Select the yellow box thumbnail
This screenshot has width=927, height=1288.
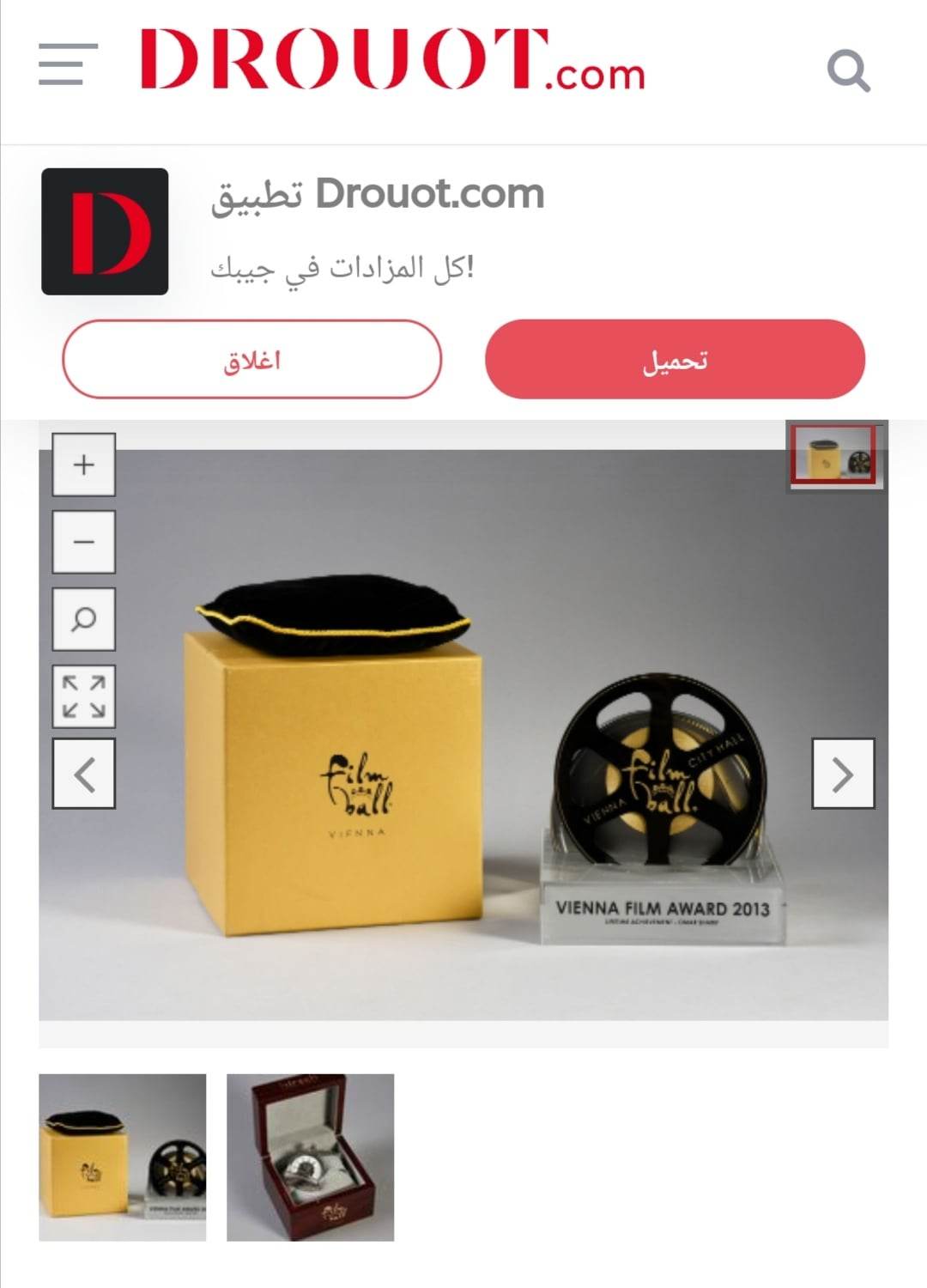(x=123, y=1157)
